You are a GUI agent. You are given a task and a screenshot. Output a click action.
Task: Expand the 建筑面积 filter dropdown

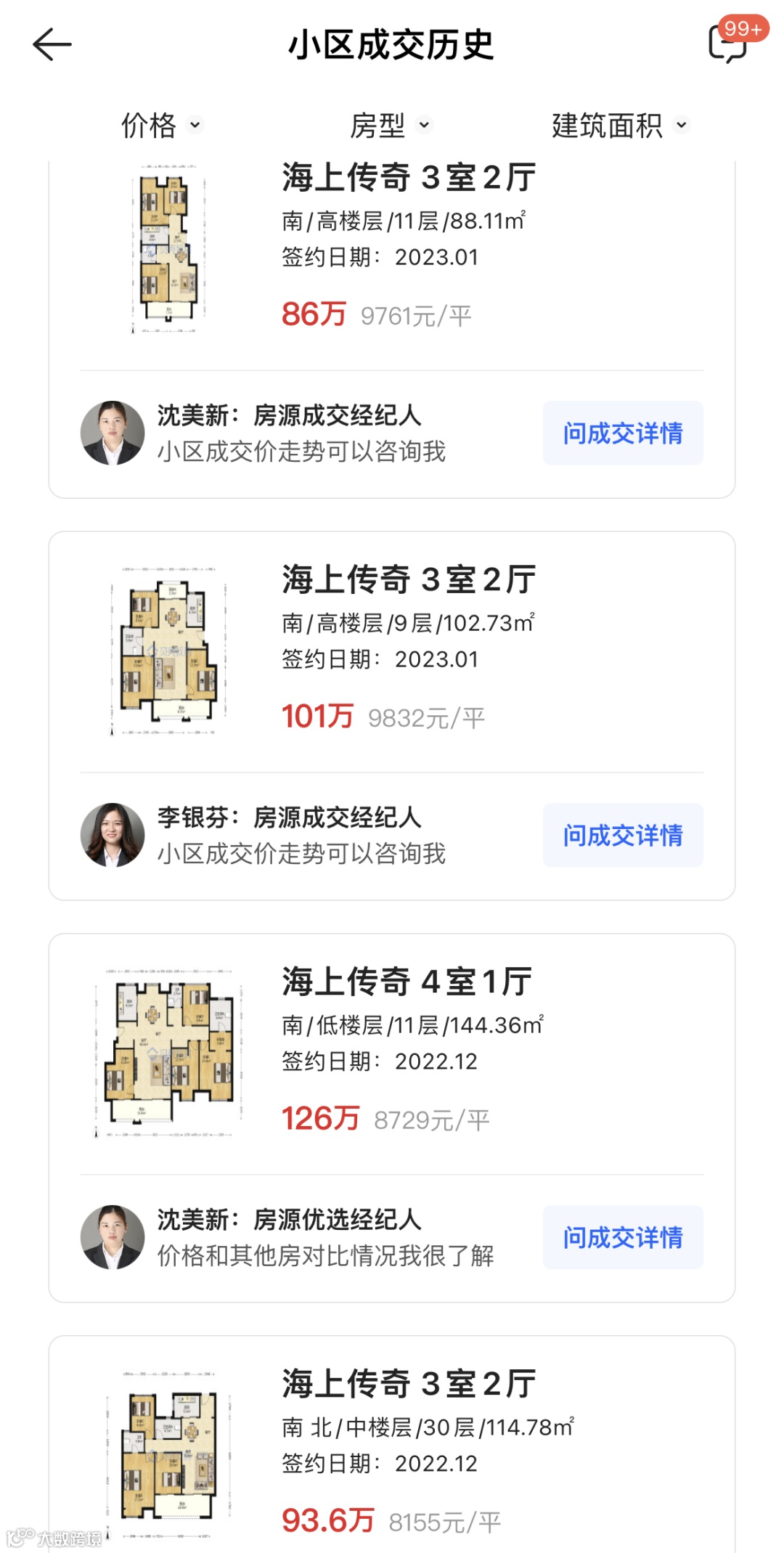pos(619,126)
